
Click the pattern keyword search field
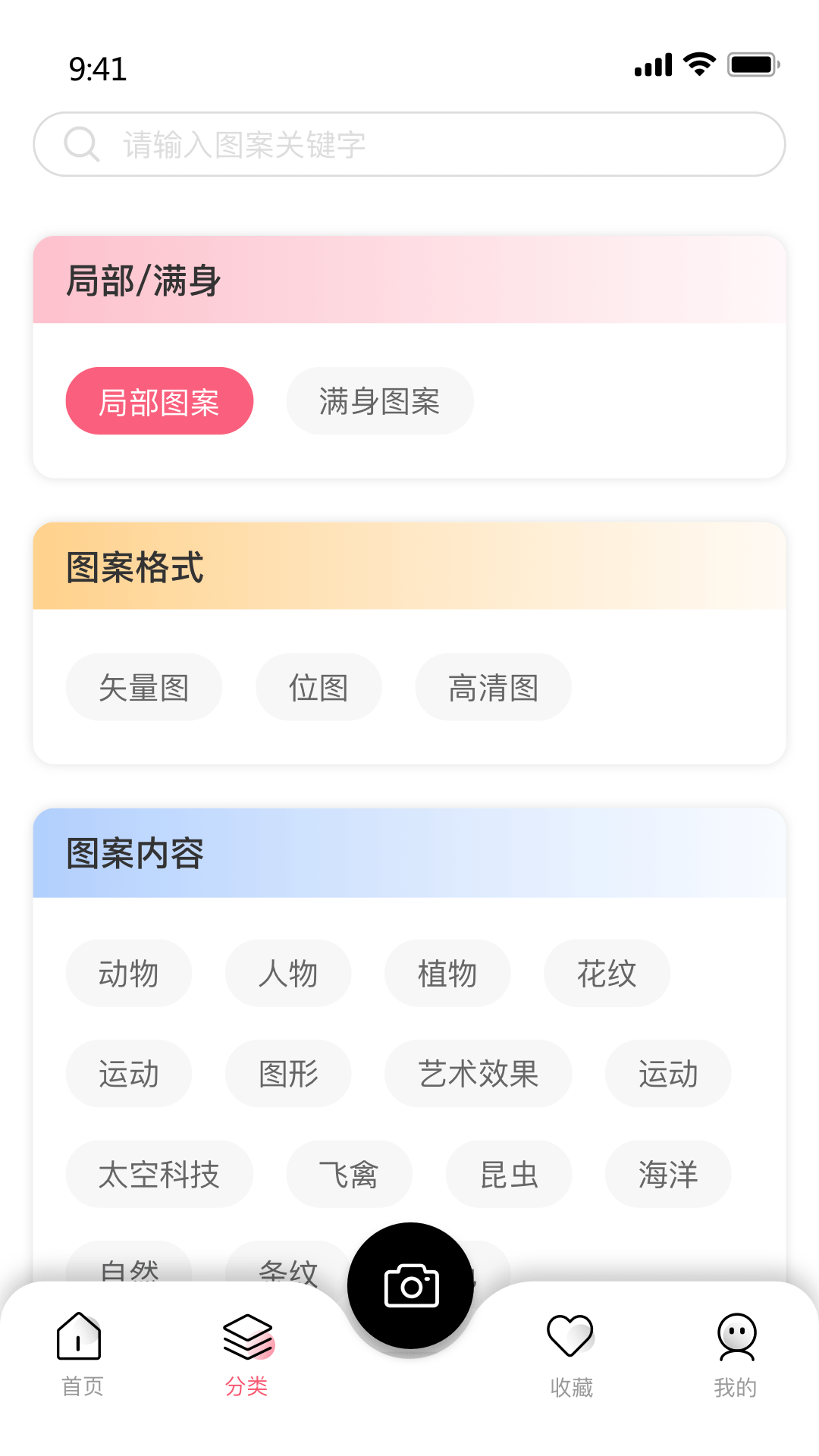pyautogui.click(x=409, y=144)
